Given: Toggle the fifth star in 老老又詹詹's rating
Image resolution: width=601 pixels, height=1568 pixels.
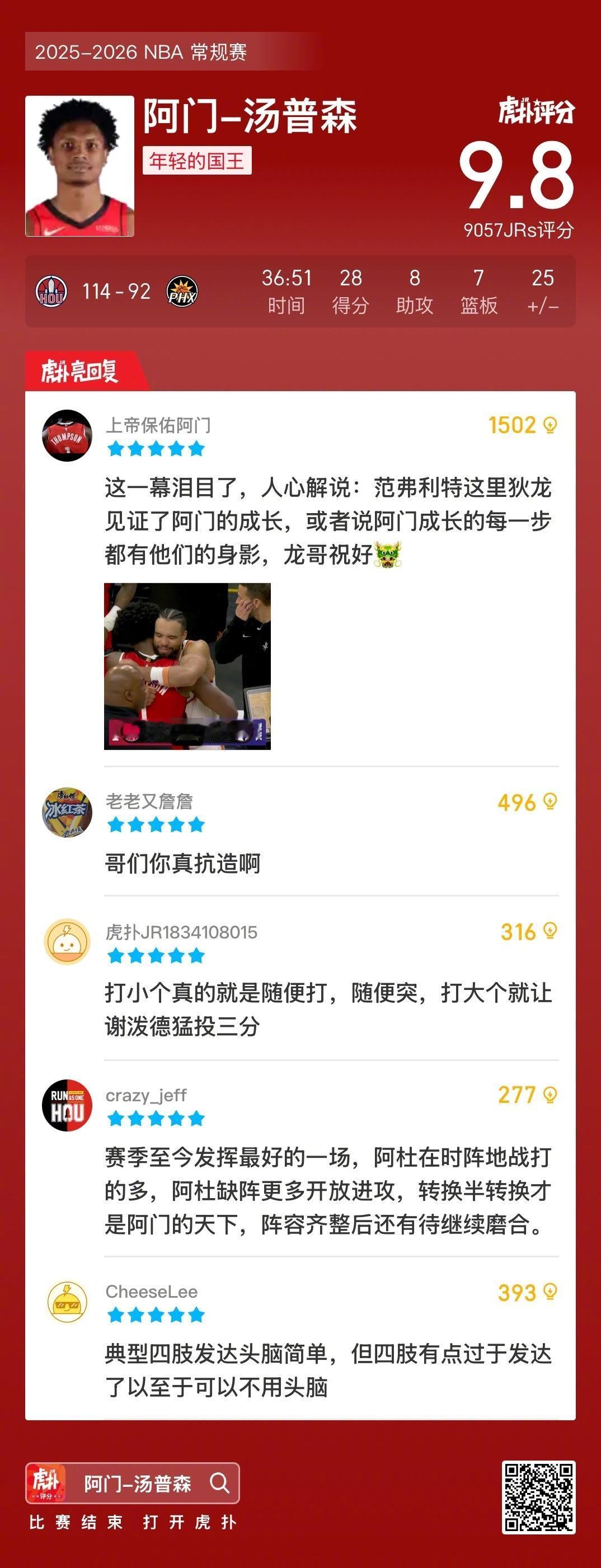Looking at the screenshot, I should 196,825.
